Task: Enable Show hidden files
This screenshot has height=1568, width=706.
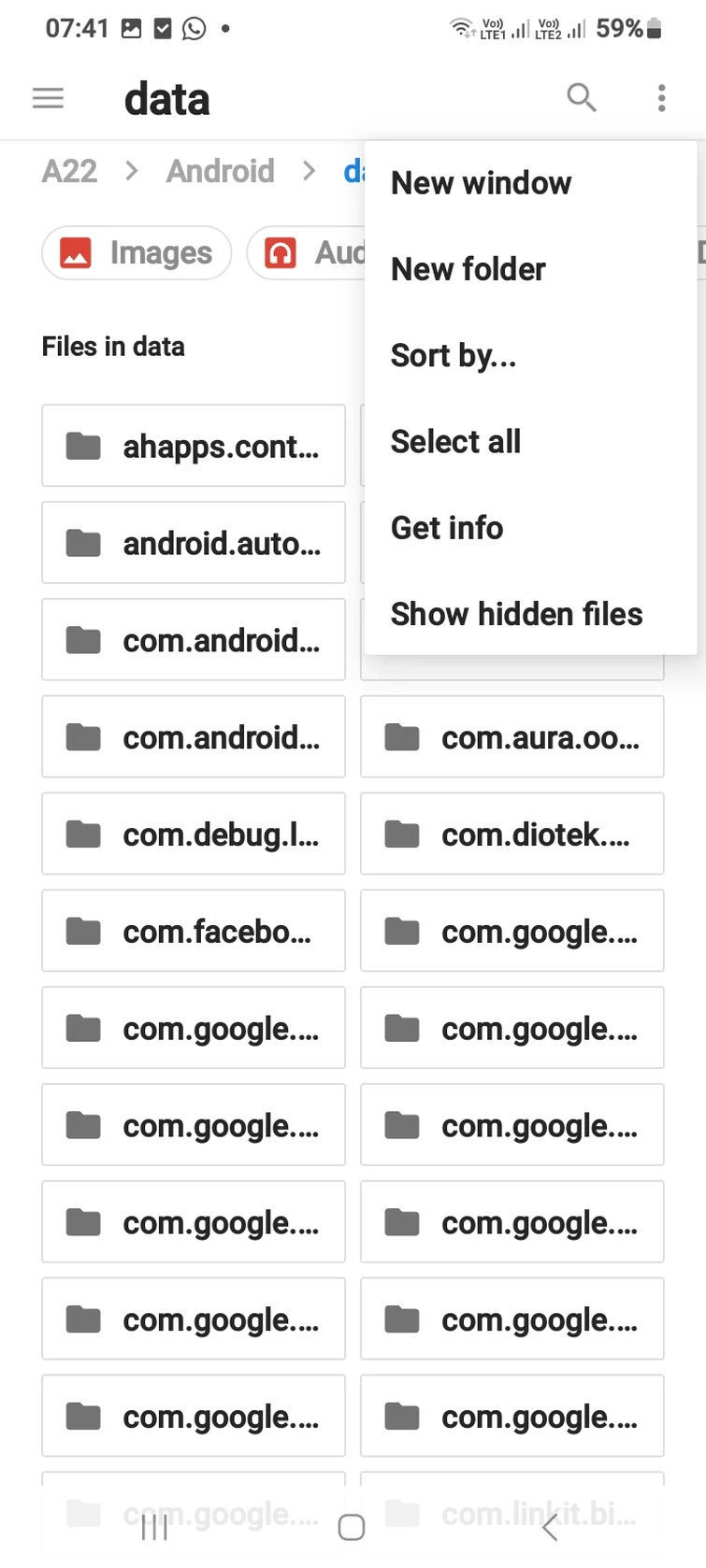Action: click(516, 614)
